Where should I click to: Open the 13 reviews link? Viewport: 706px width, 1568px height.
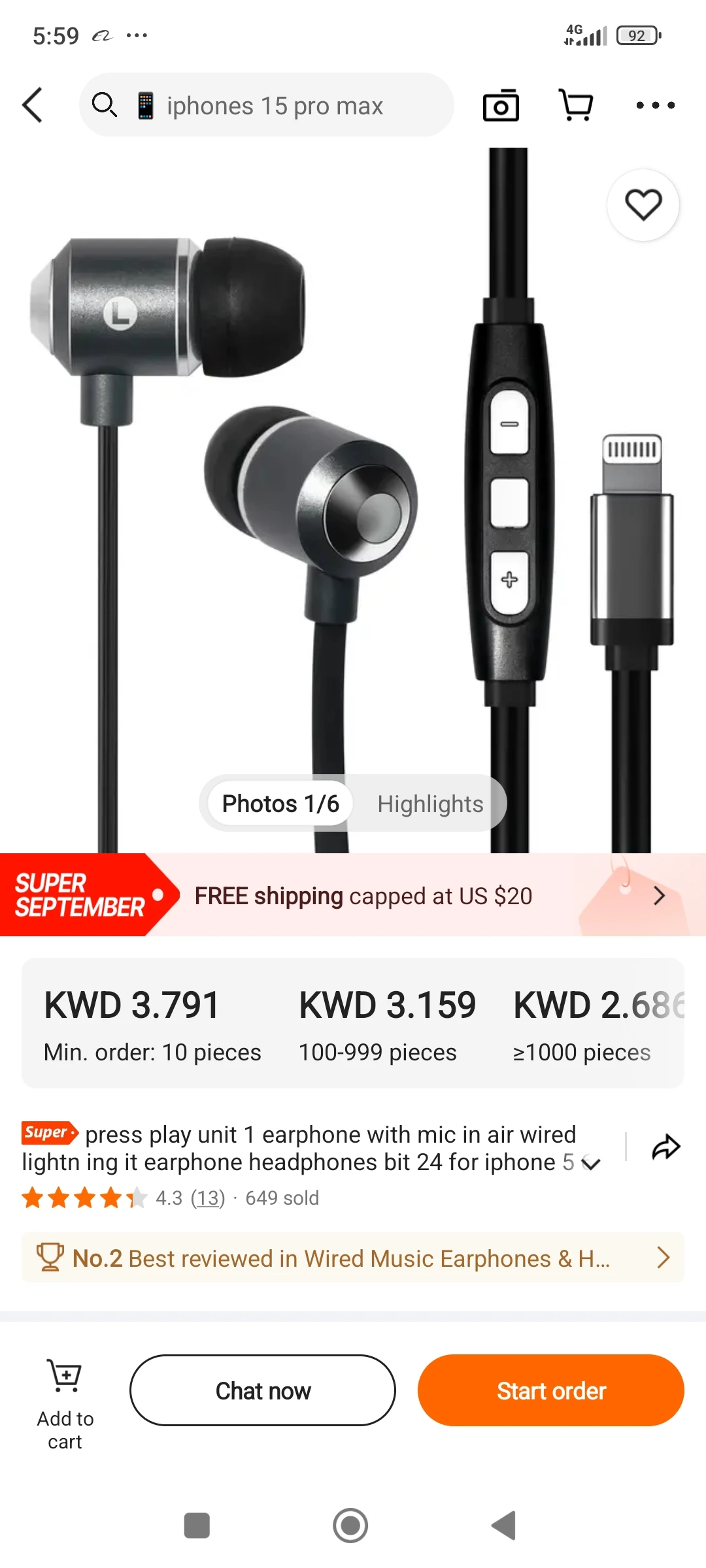[208, 1198]
